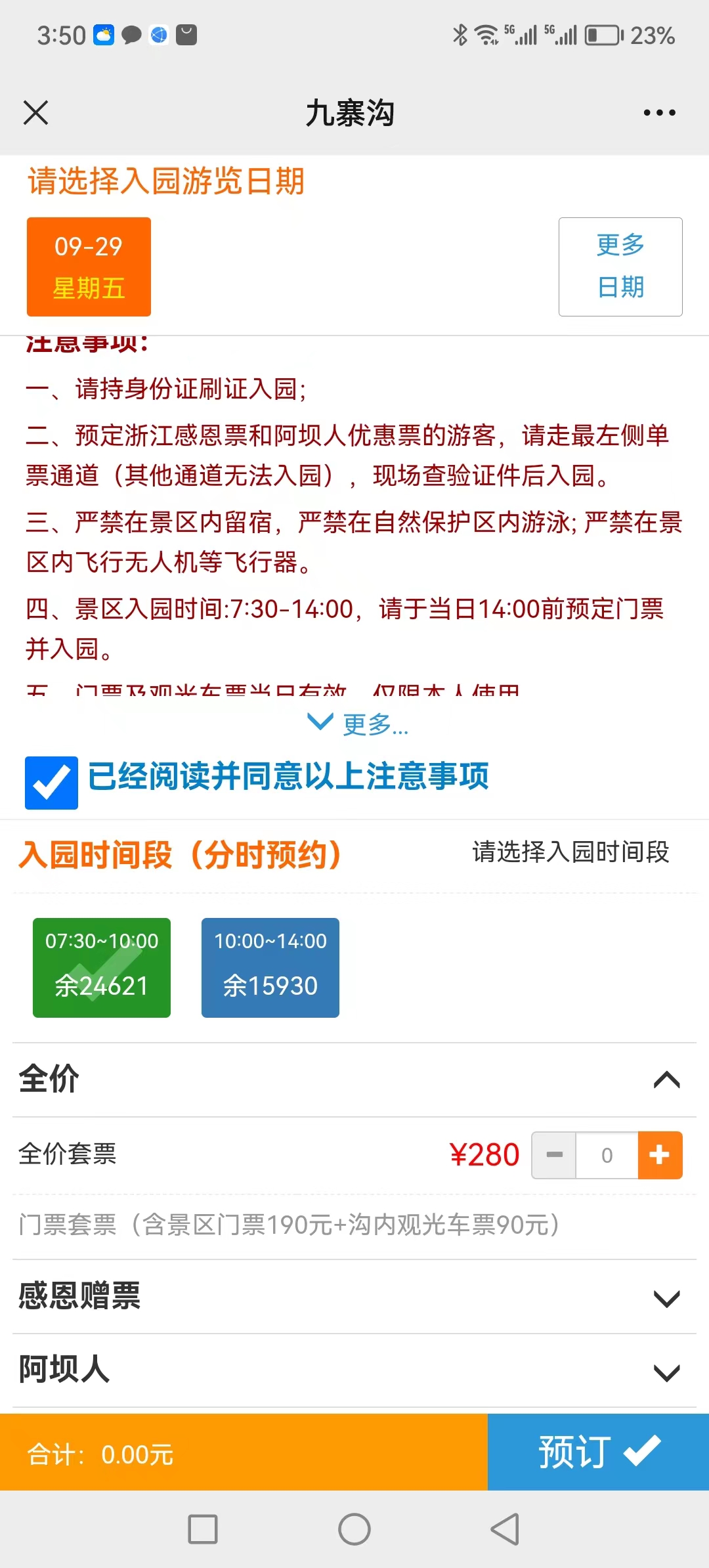Increase 全价套票 quantity with the plus button

pos(660,1155)
